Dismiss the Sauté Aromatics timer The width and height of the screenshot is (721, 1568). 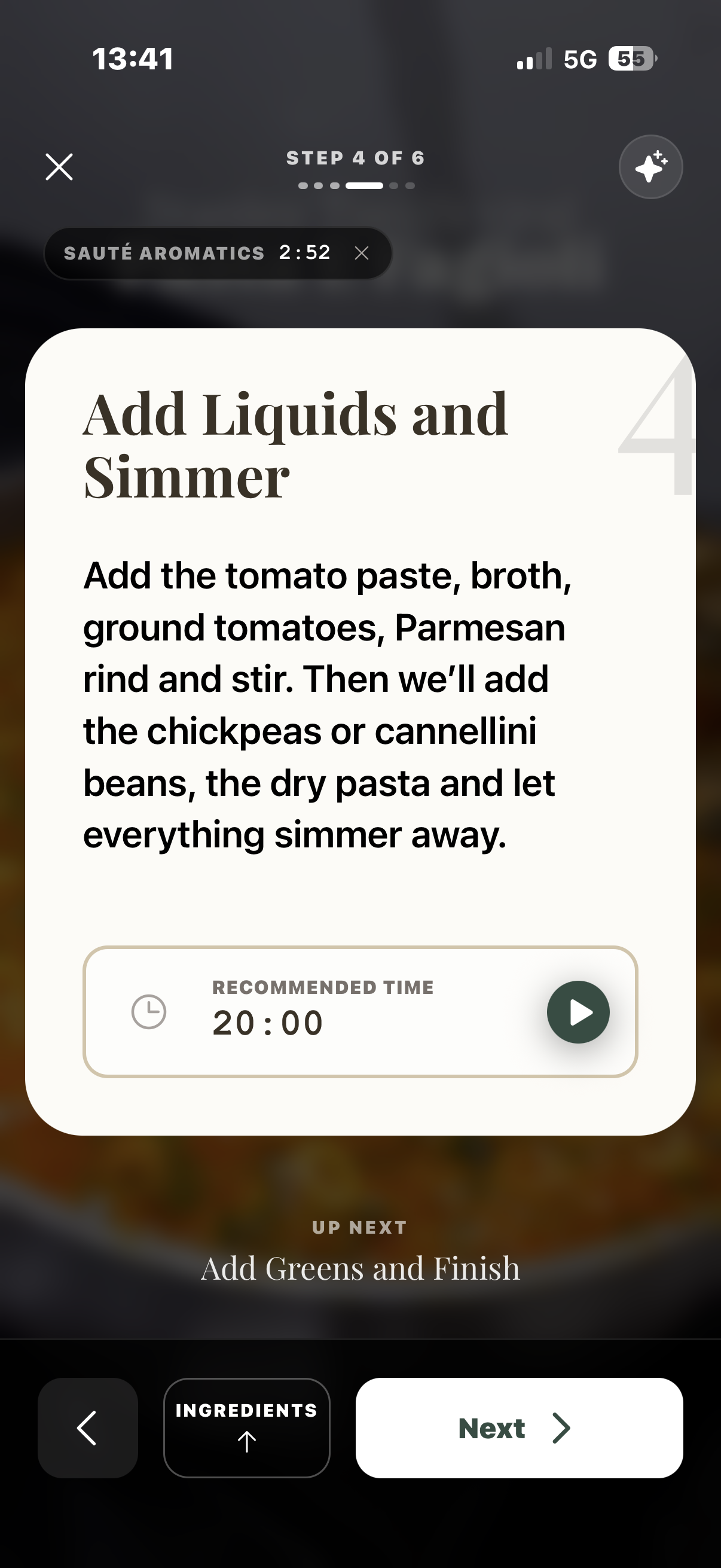[362, 253]
